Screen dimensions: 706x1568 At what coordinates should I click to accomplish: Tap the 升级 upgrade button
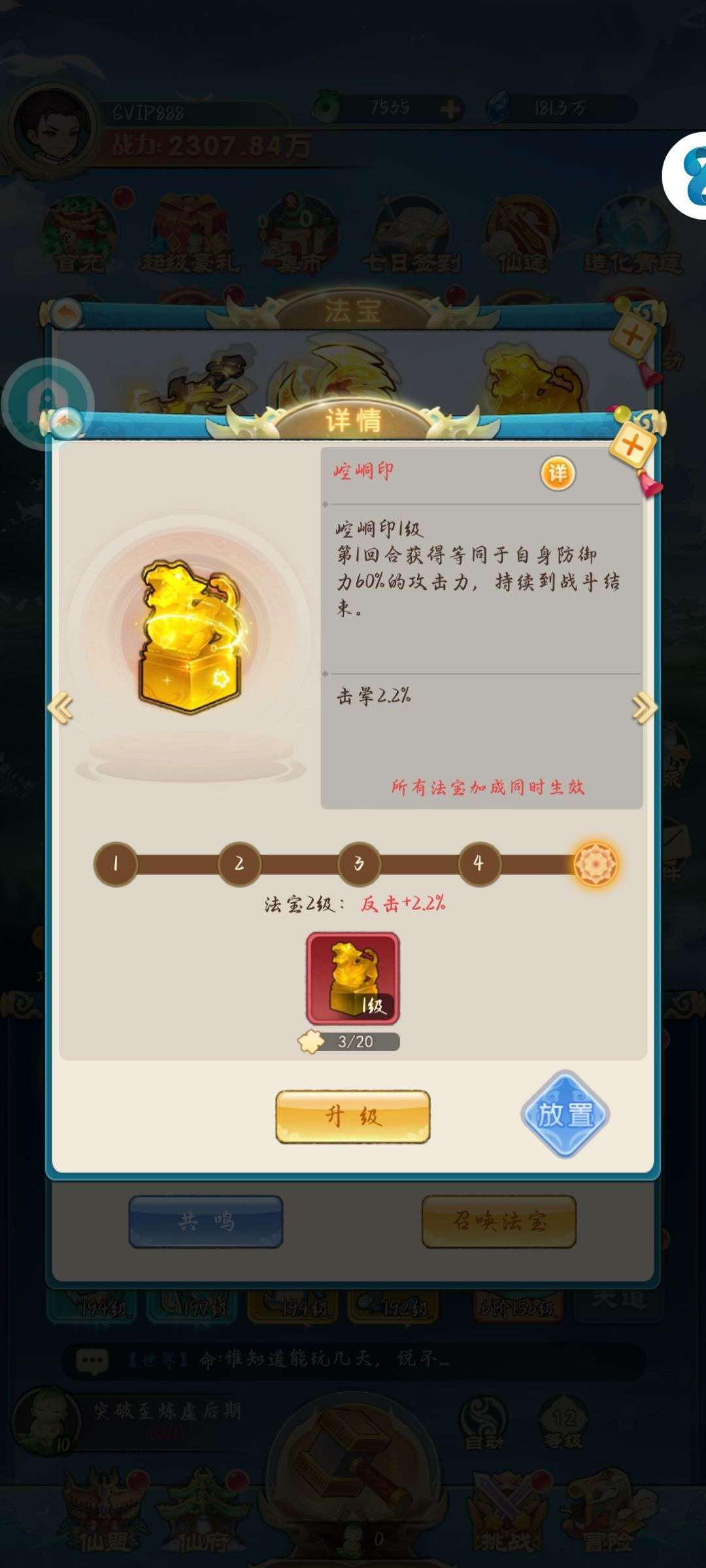[x=352, y=1116]
